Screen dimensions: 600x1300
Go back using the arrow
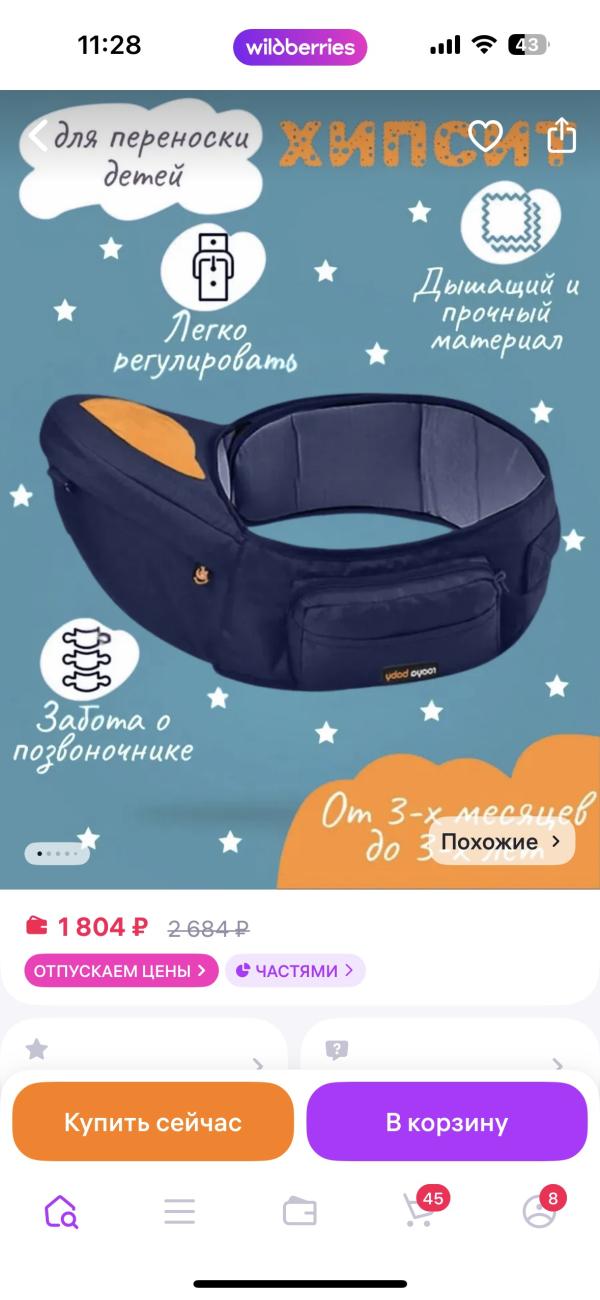click(x=38, y=136)
